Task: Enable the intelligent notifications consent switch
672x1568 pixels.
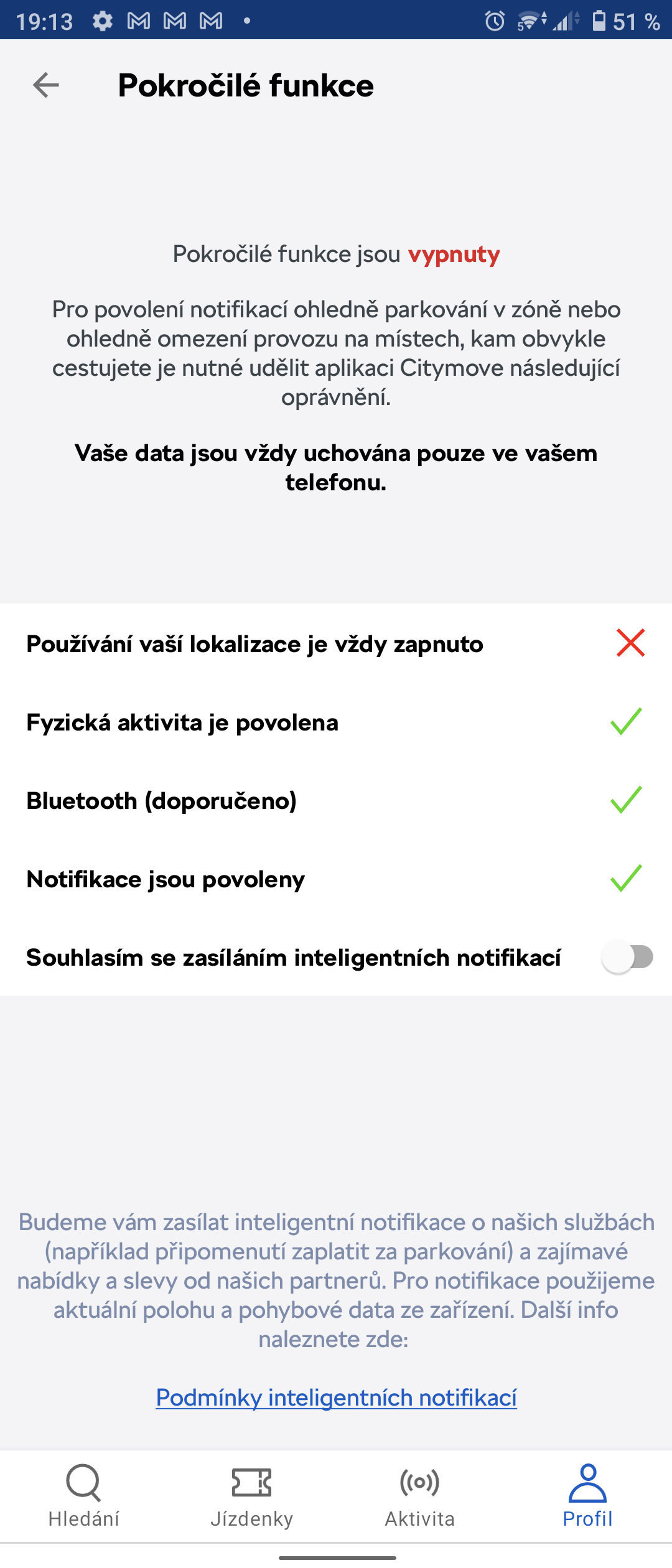Action: pos(627,958)
